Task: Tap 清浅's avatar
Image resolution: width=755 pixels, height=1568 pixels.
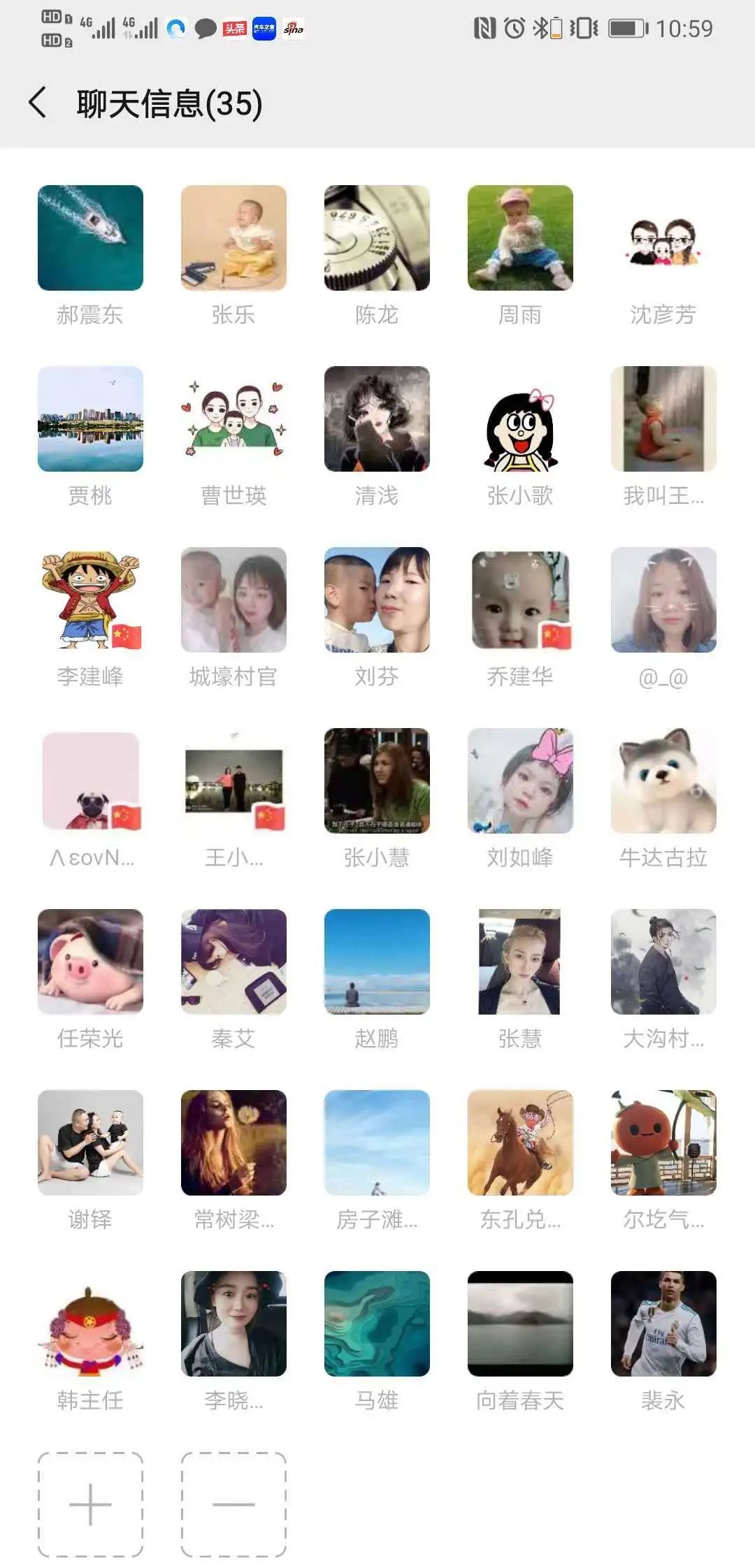Action: point(377,419)
